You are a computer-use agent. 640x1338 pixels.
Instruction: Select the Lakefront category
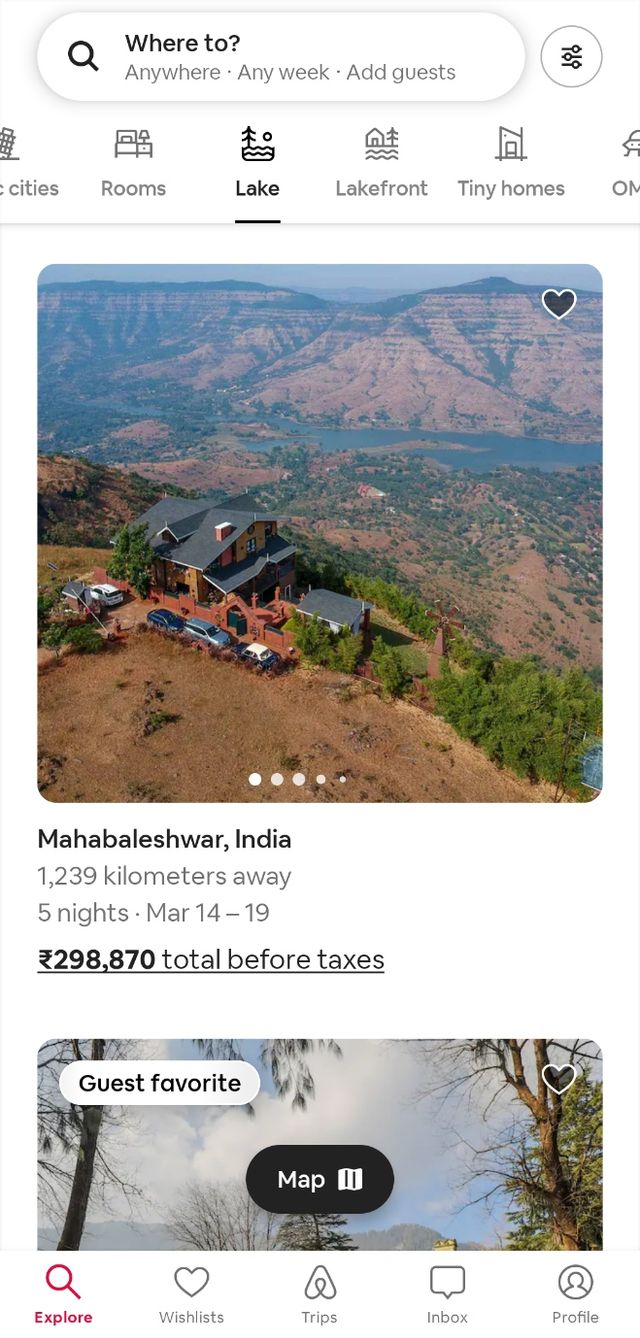coord(381,163)
